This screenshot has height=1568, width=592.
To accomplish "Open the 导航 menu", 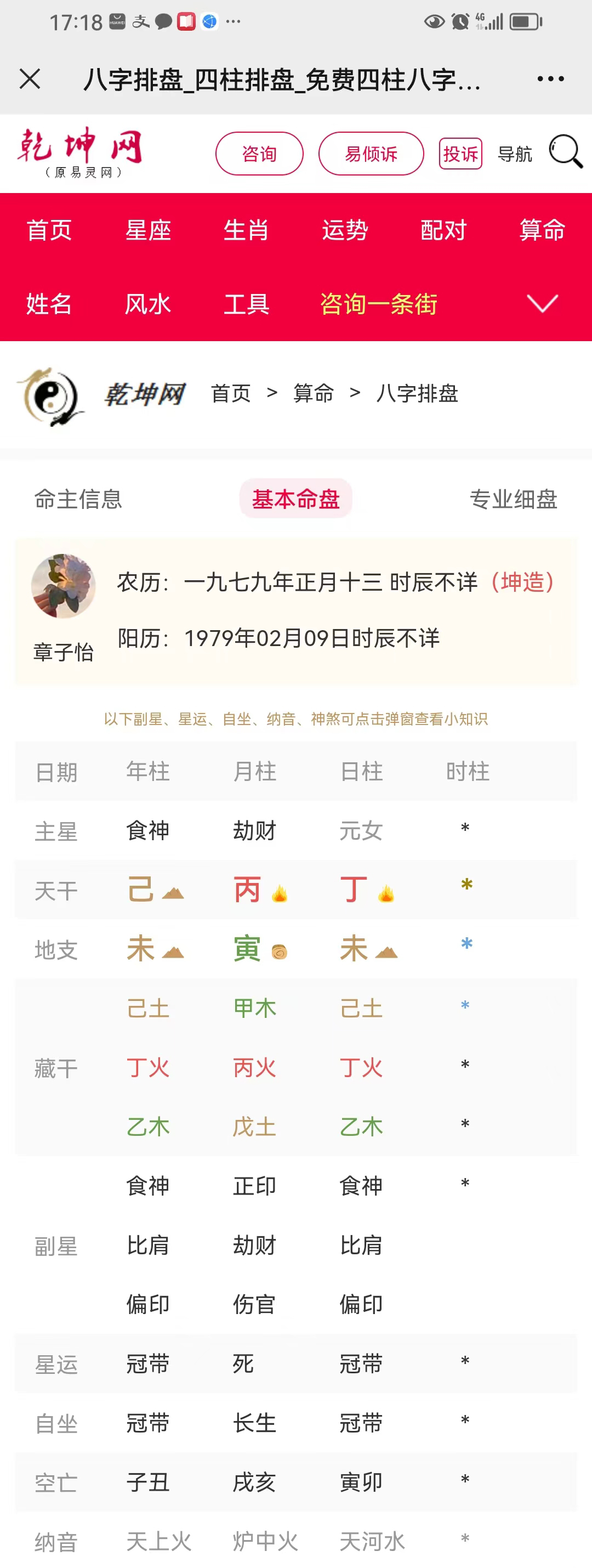I will (x=515, y=154).
